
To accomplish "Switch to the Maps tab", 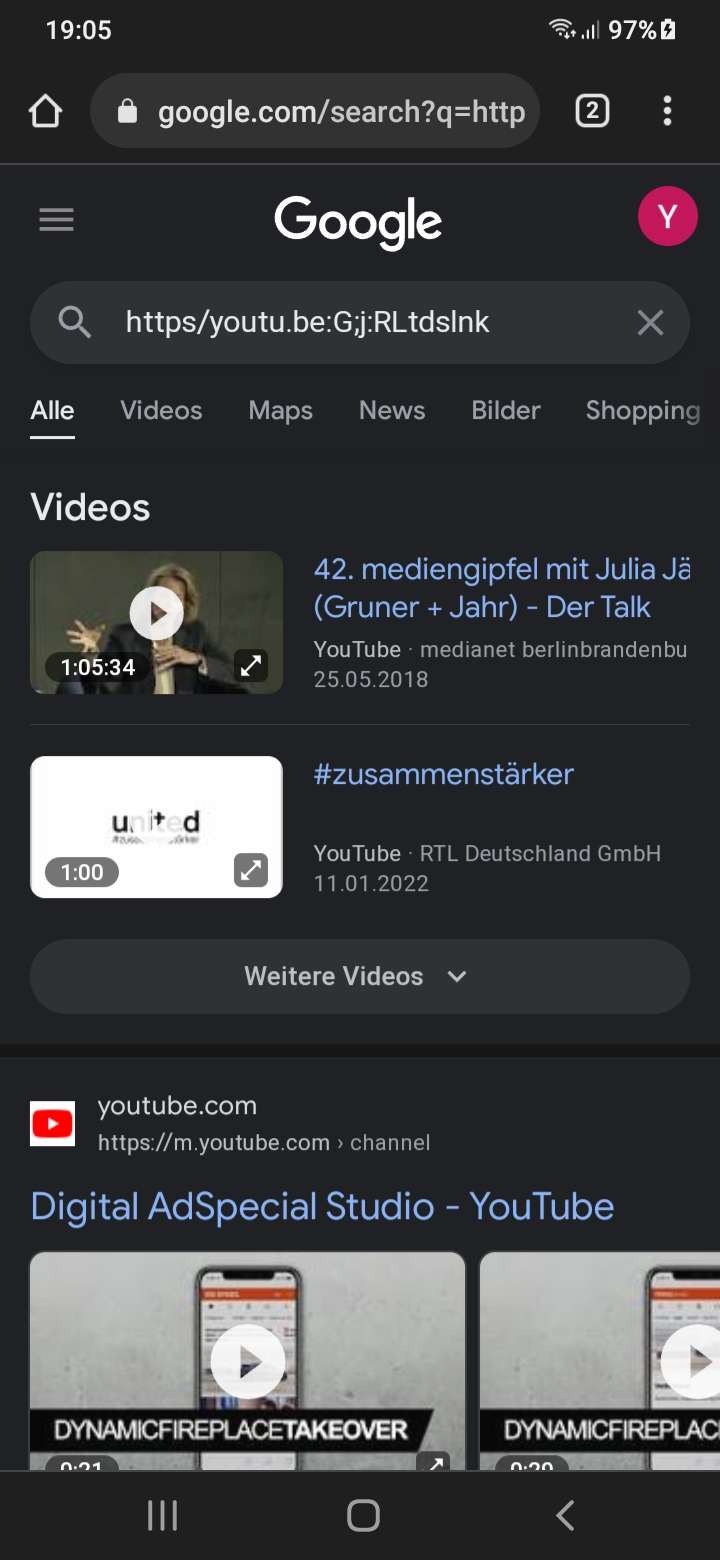I will (x=280, y=410).
